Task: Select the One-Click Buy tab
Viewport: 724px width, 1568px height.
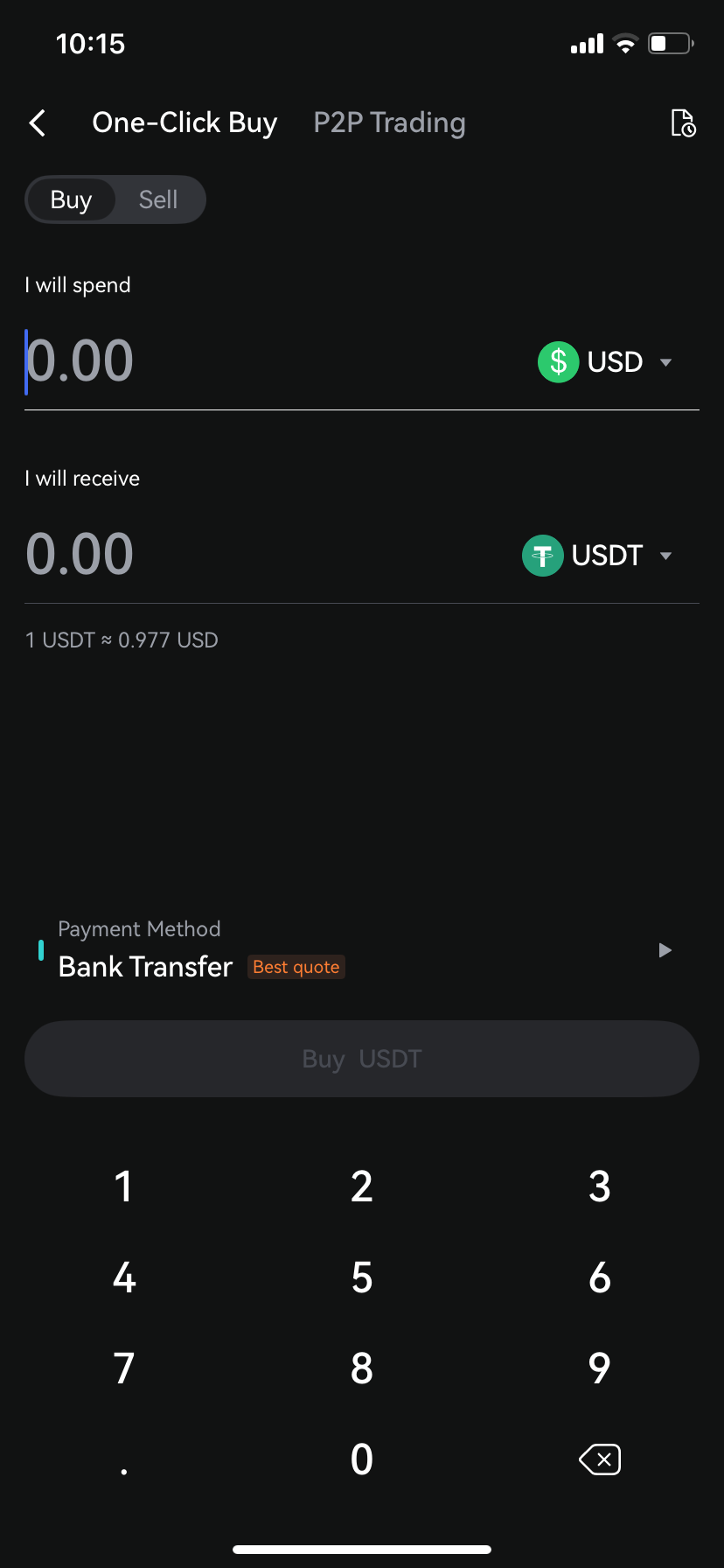Action: point(184,123)
